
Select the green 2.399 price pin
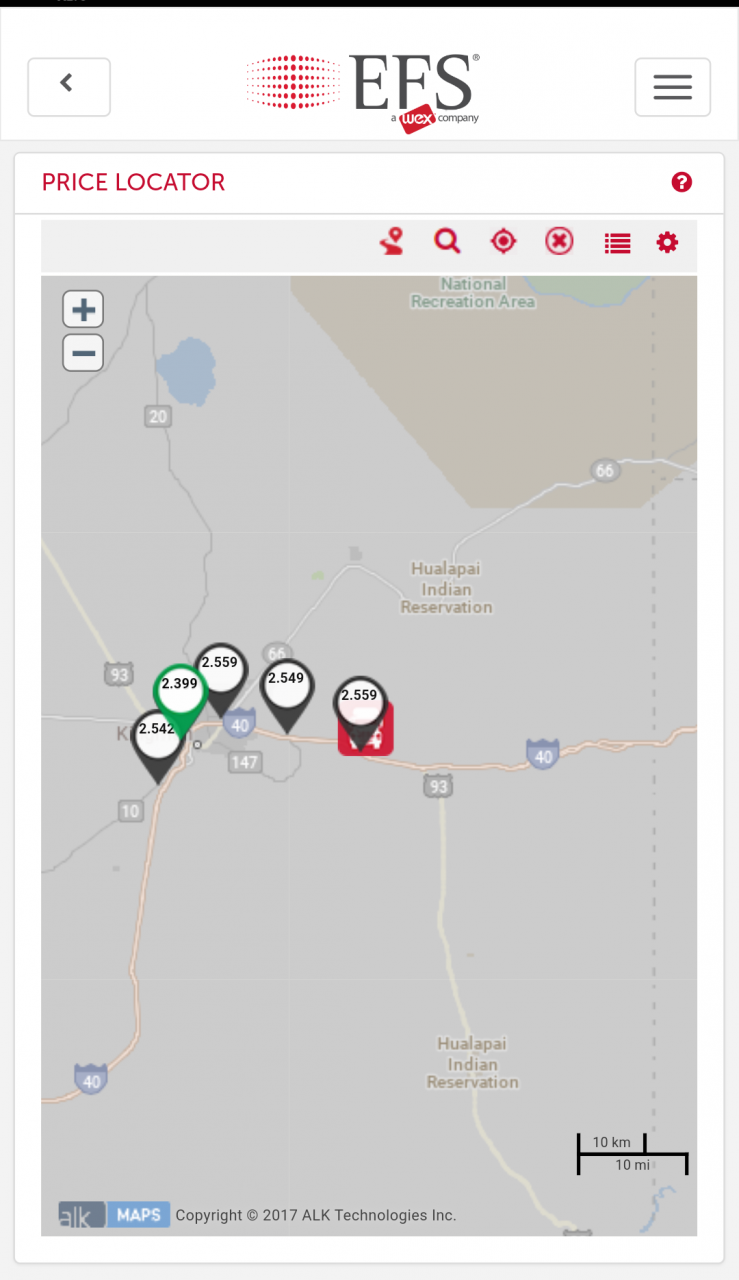click(180, 687)
